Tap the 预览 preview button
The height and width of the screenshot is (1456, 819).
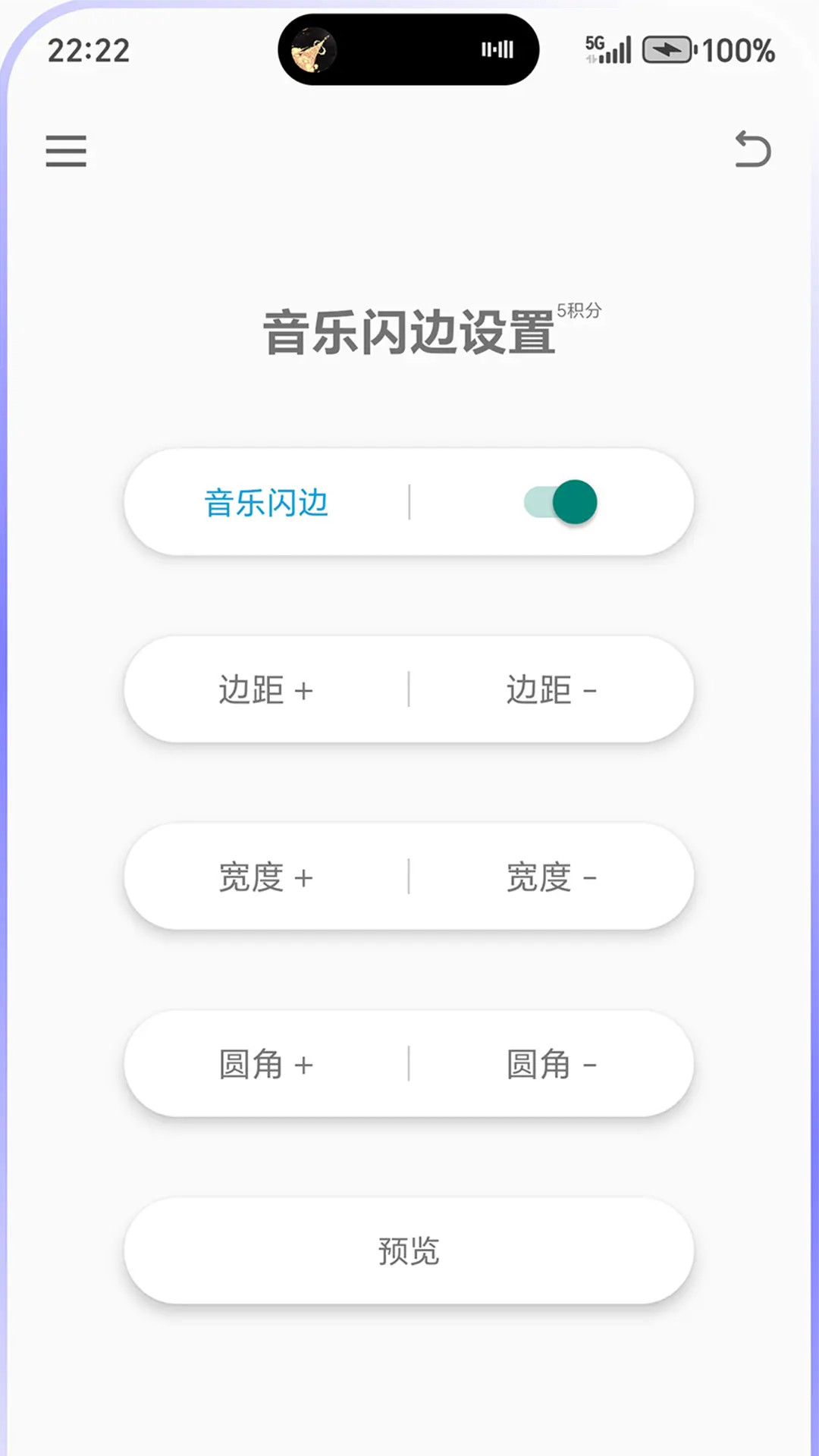pos(409,1253)
